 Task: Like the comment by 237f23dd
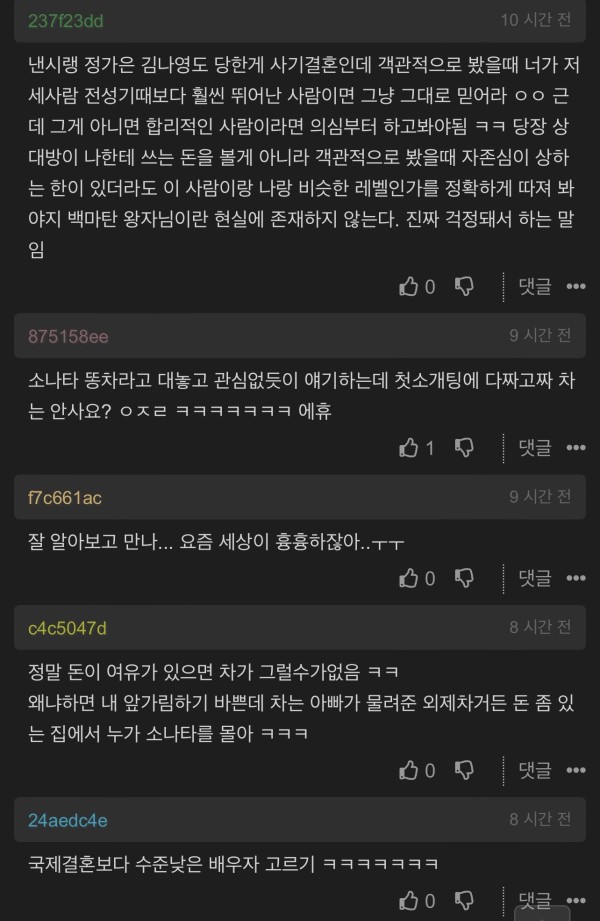[x=409, y=287]
